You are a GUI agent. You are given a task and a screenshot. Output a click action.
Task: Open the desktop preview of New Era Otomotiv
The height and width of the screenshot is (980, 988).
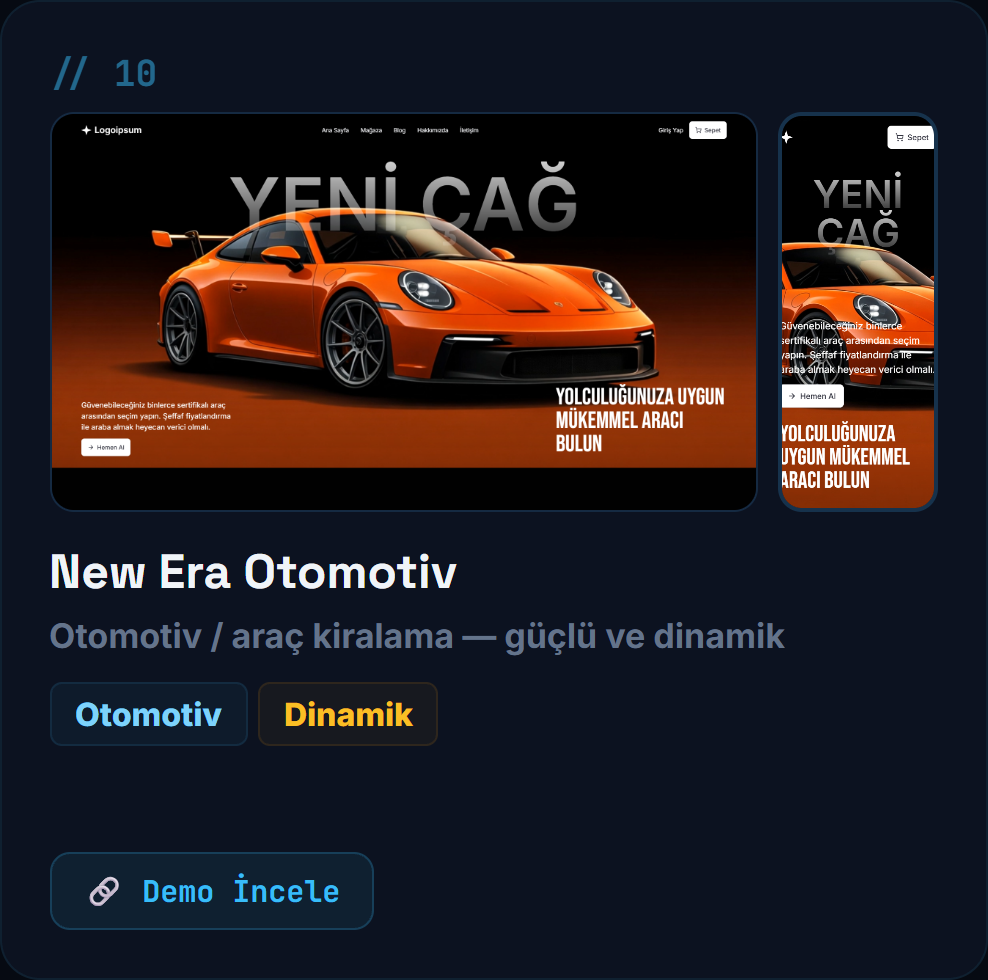pos(404,312)
